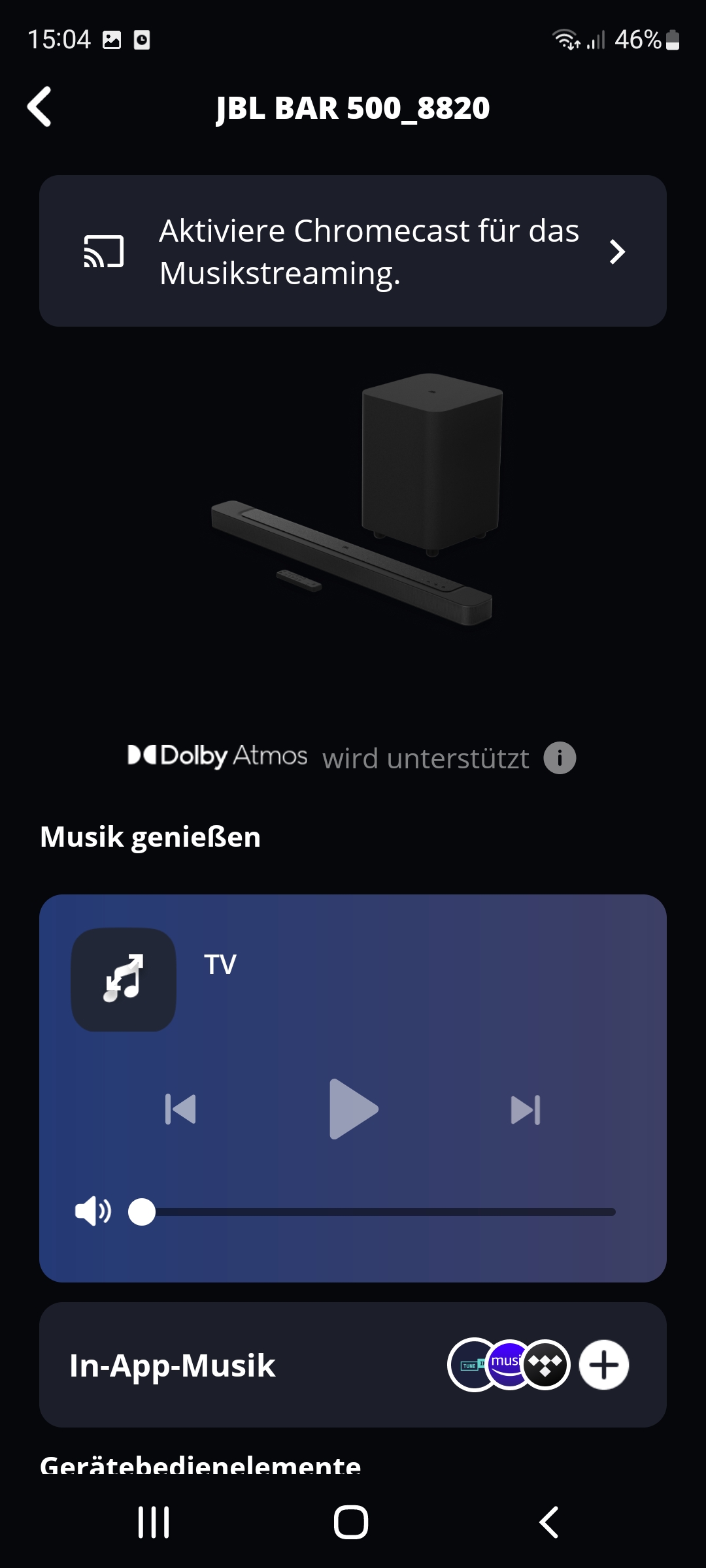Start playback with the play button
The width and height of the screenshot is (706, 1568).
(x=353, y=1109)
